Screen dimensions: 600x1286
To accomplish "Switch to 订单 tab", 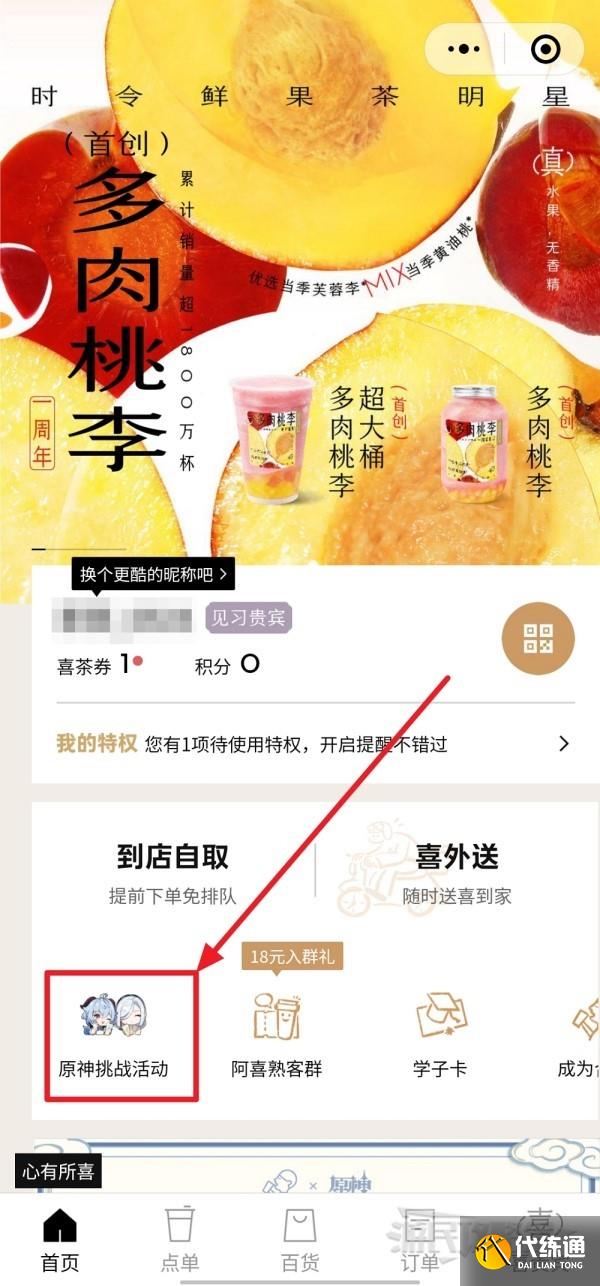I will [420, 1239].
